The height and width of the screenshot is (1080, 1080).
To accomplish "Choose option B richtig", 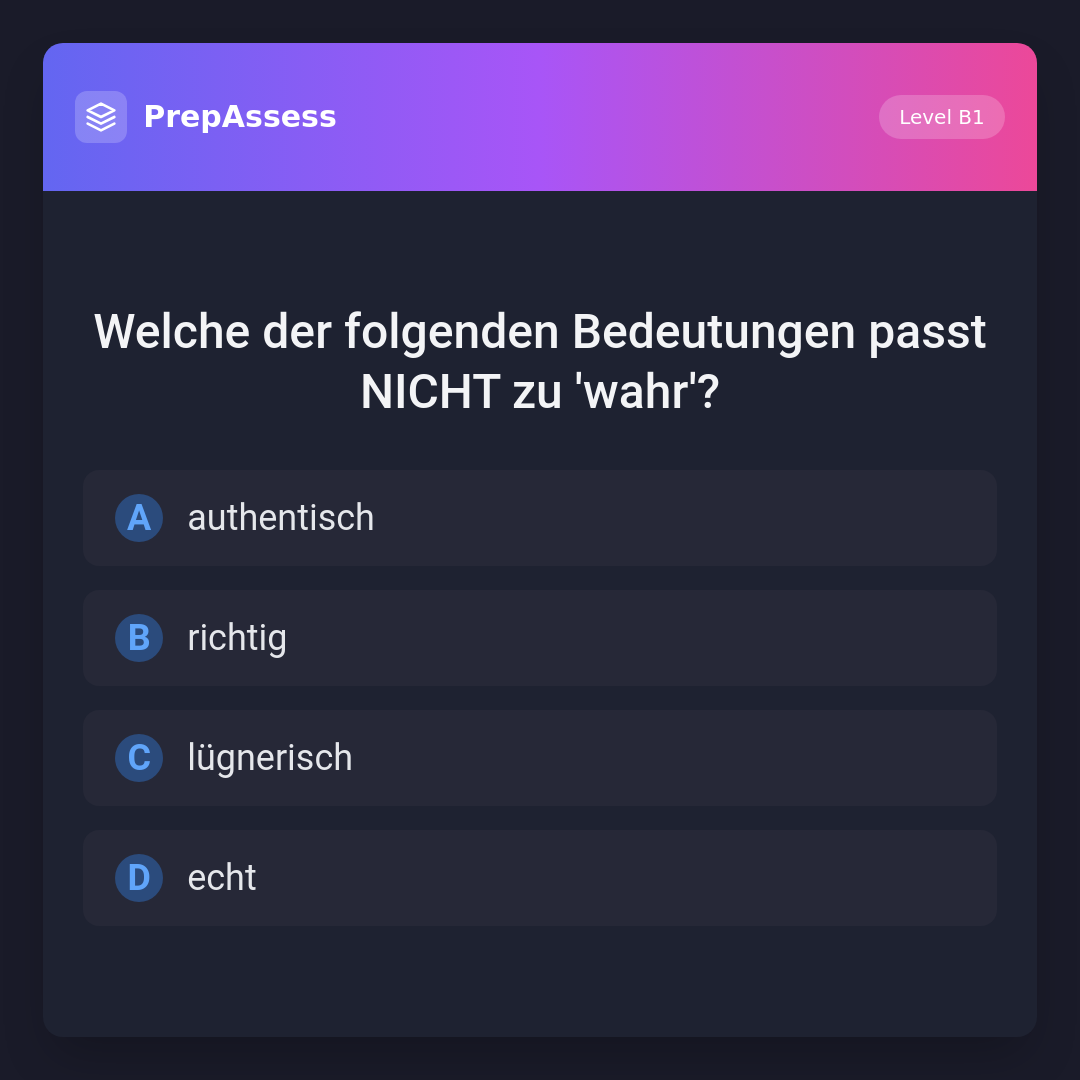I will (540, 638).
